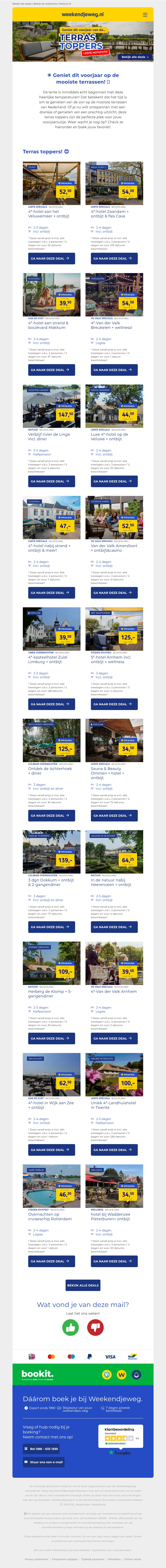Give the mail a thumbs down

tap(95, 1327)
